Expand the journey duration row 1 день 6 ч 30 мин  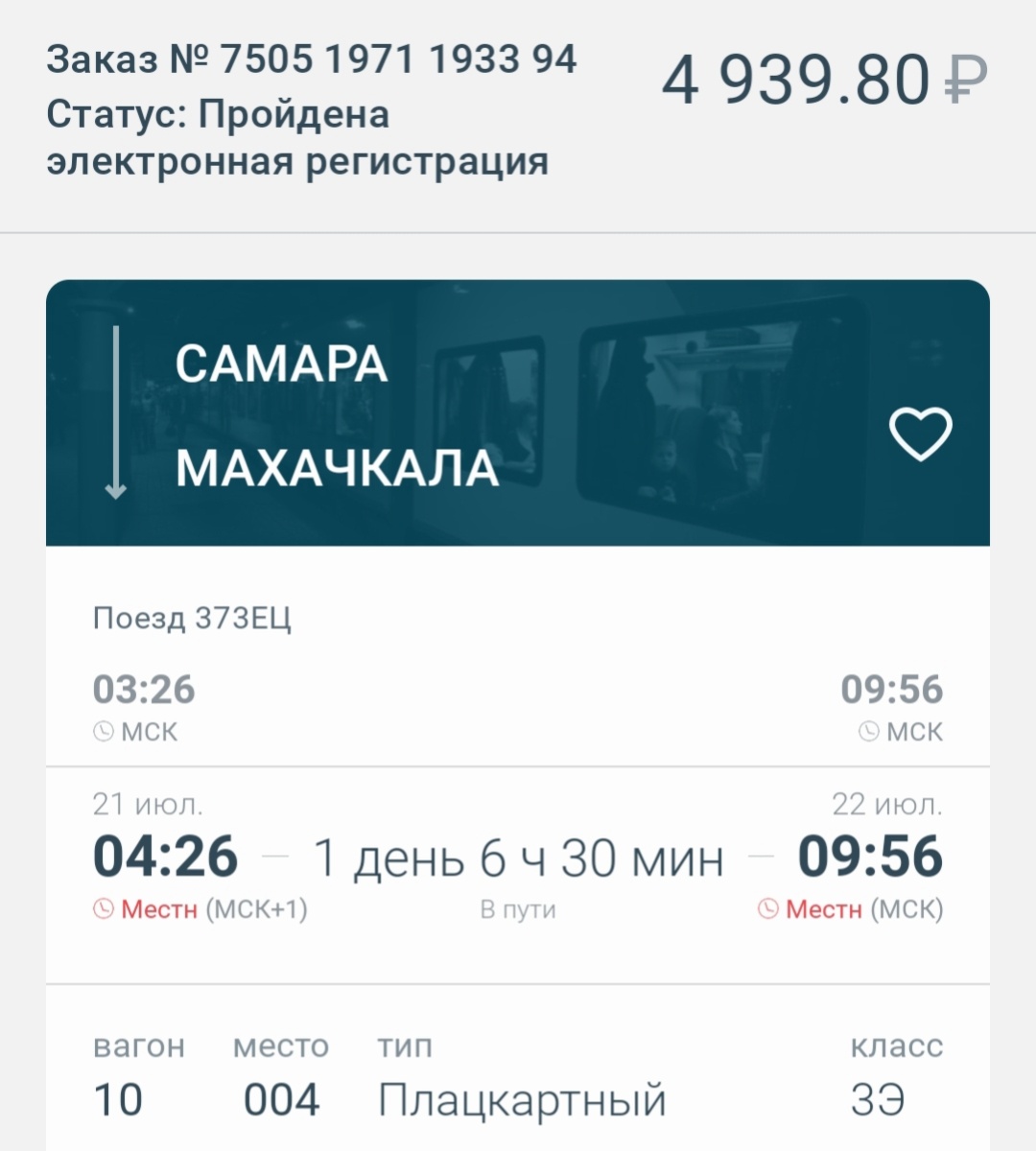click(x=518, y=857)
